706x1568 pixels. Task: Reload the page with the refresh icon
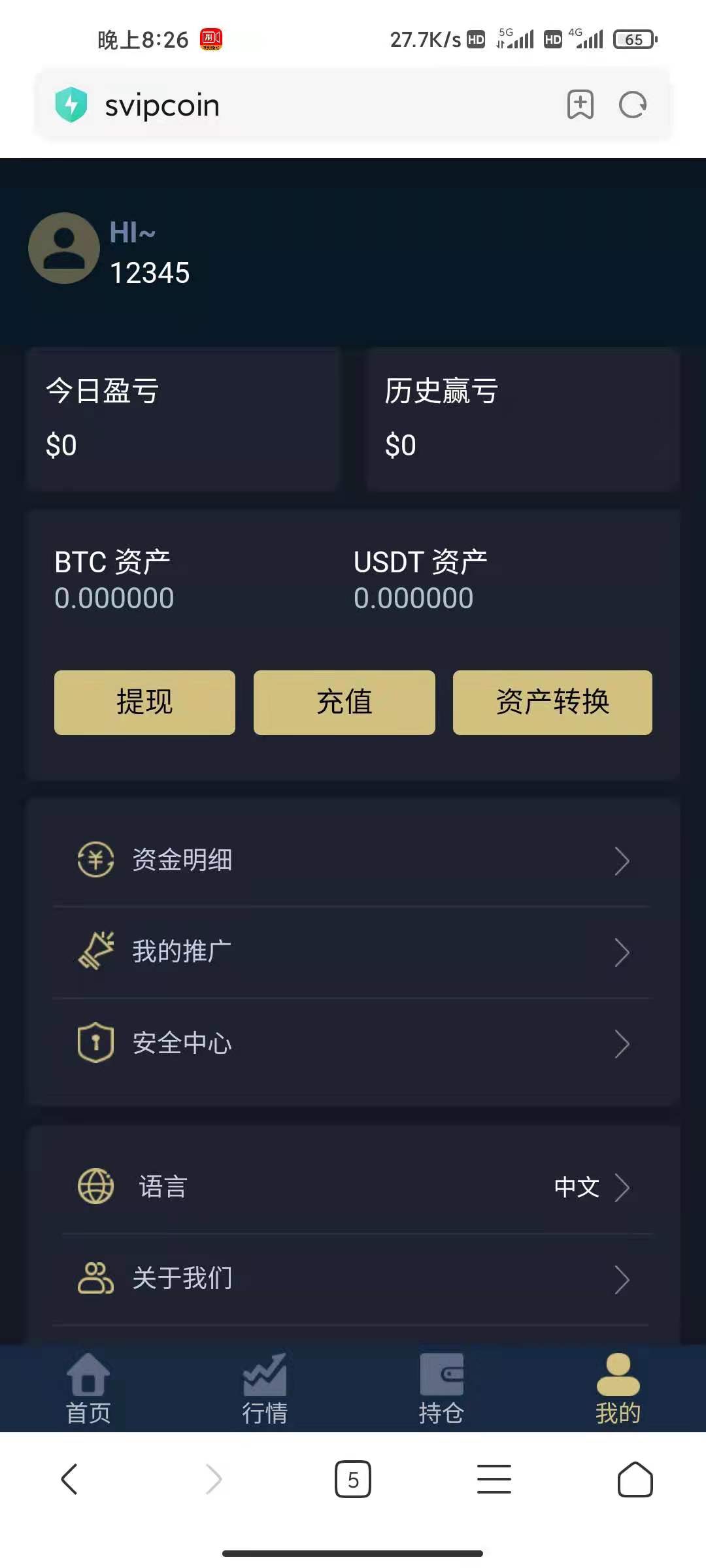coord(633,105)
